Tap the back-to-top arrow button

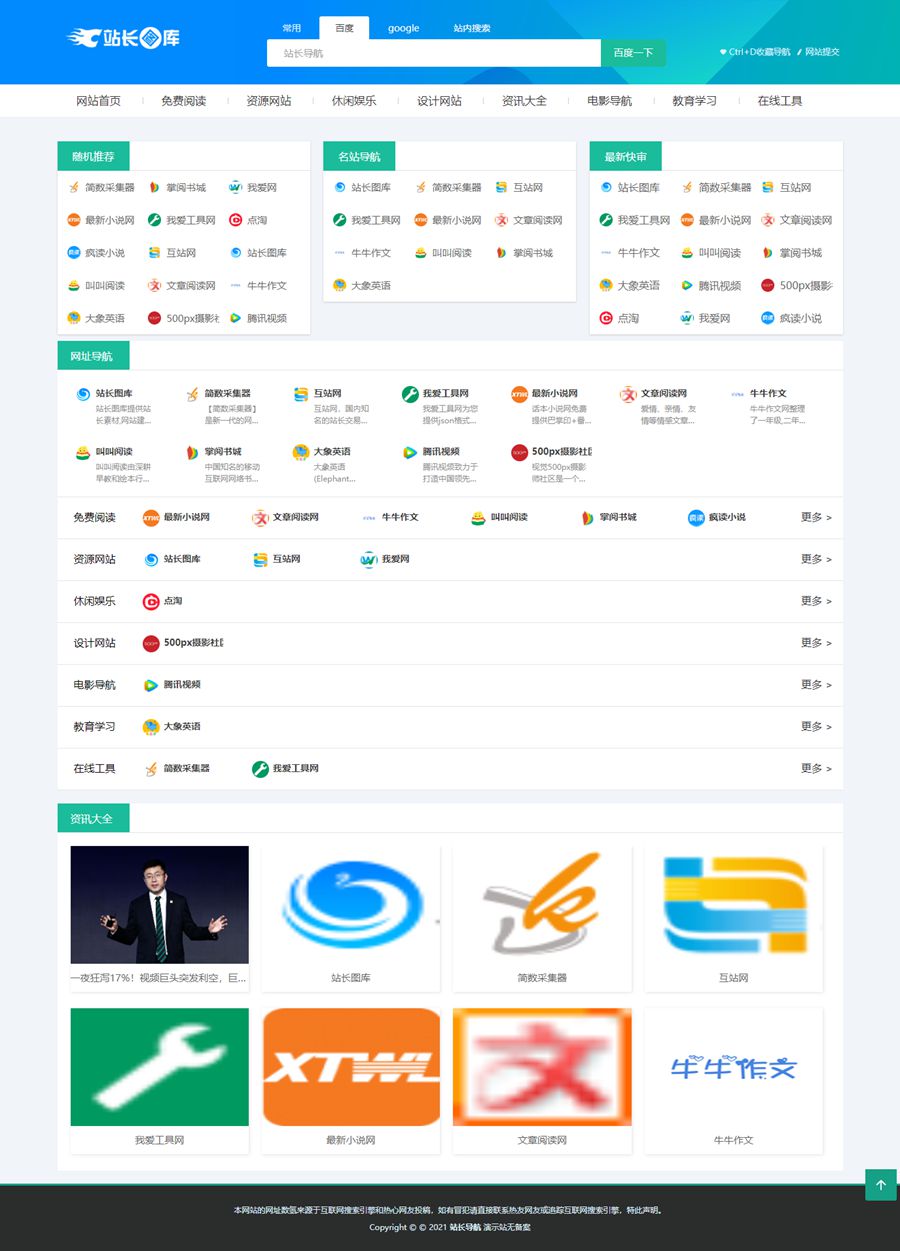(x=881, y=1185)
